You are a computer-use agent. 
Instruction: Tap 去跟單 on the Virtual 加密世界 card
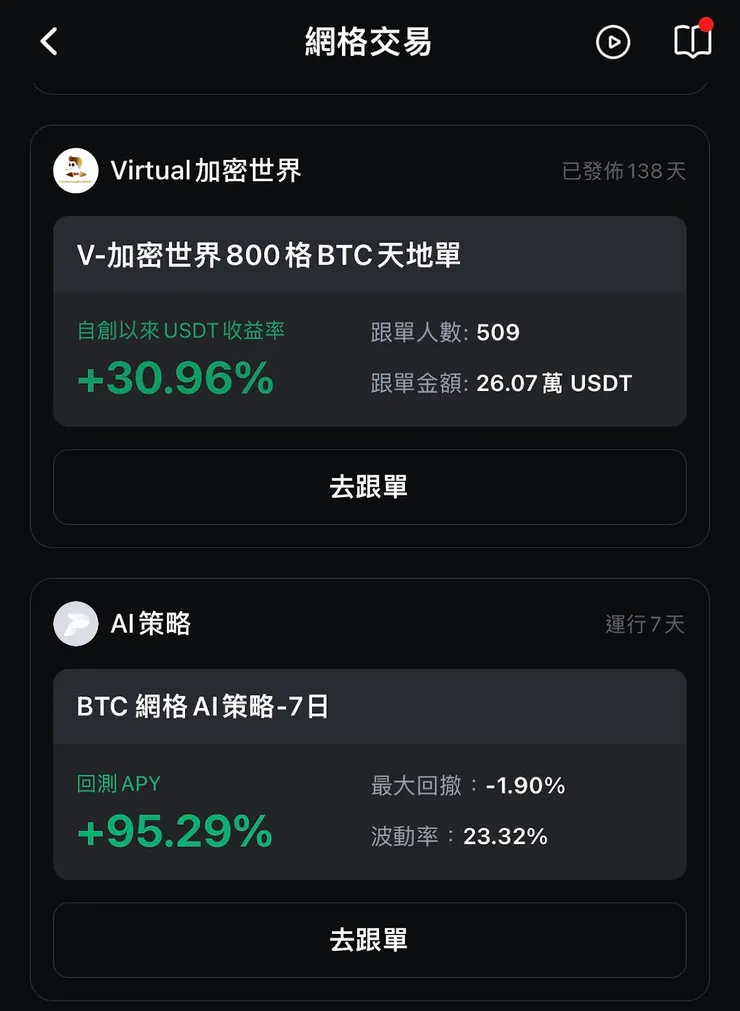click(x=370, y=487)
